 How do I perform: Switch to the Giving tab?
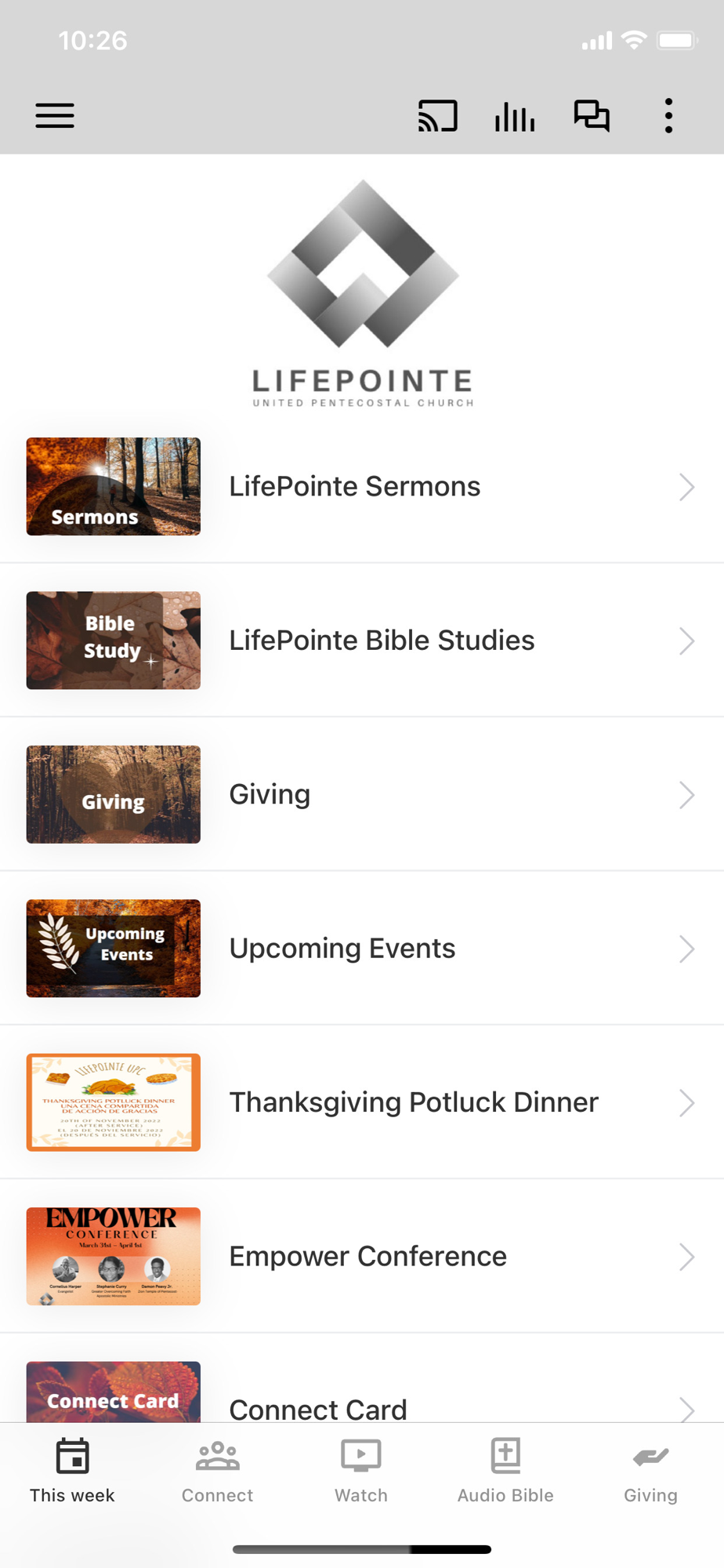pyautogui.click(x=650, y=1471)
